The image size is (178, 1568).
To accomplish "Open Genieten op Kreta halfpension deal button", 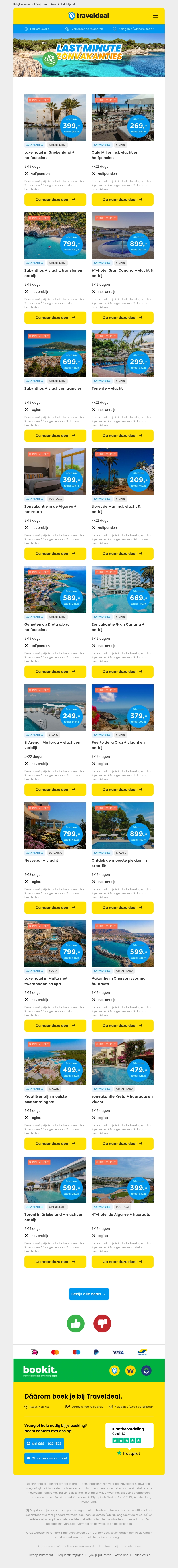I will [55, 671].
